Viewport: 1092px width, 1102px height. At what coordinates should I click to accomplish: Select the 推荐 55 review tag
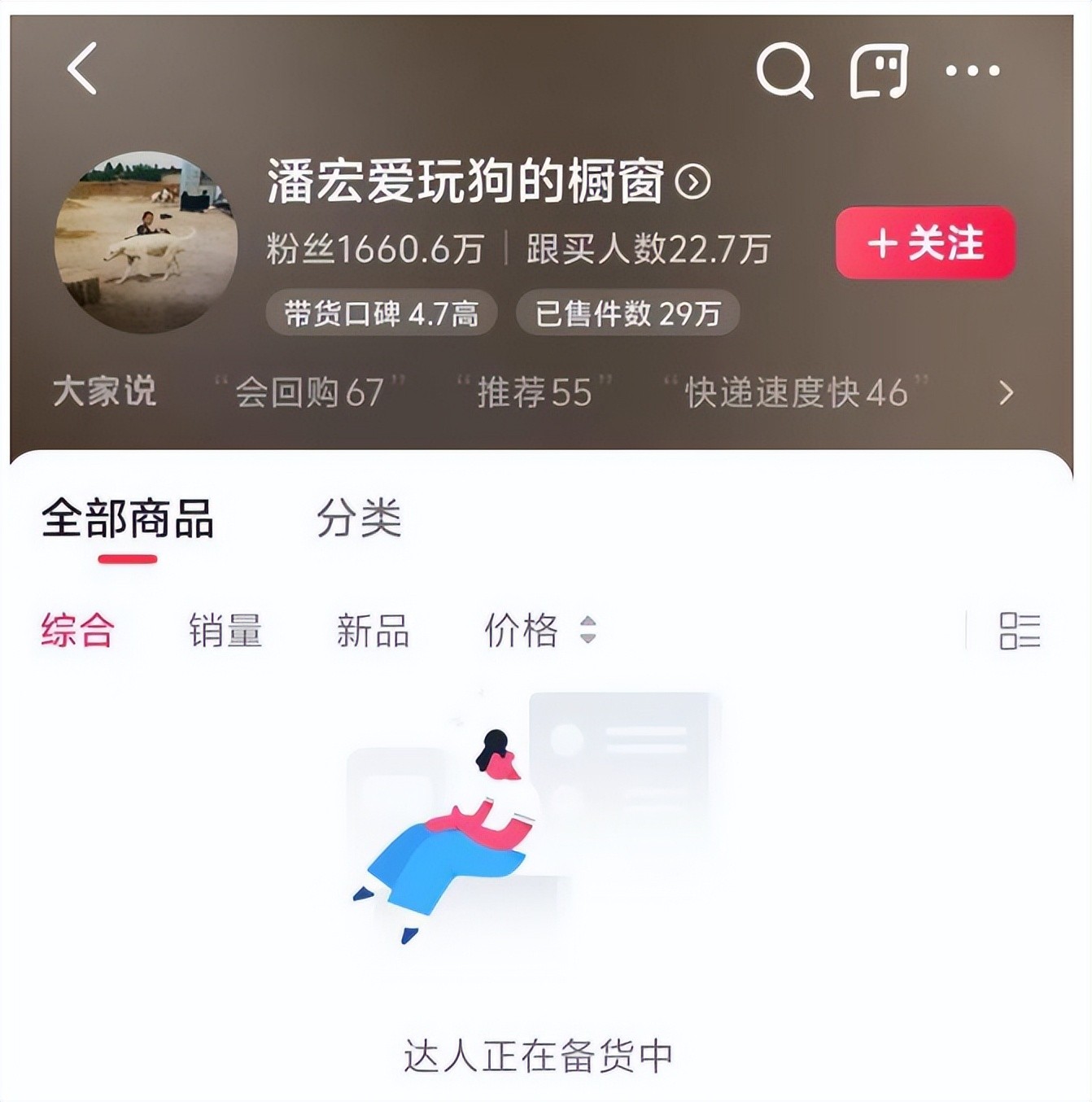(x=534, y=393)
